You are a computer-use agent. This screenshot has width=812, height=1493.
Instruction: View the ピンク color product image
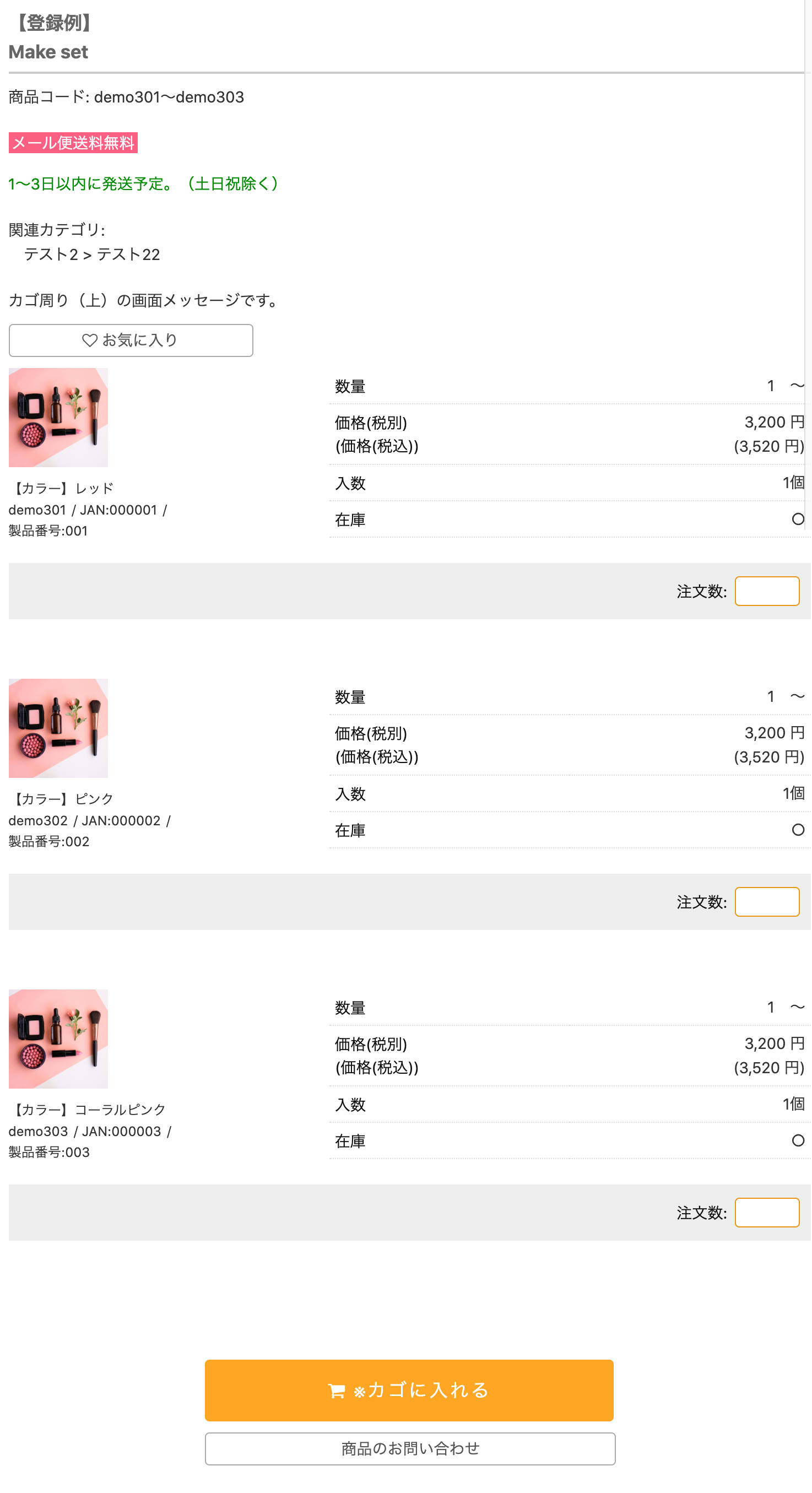[58, 728]
